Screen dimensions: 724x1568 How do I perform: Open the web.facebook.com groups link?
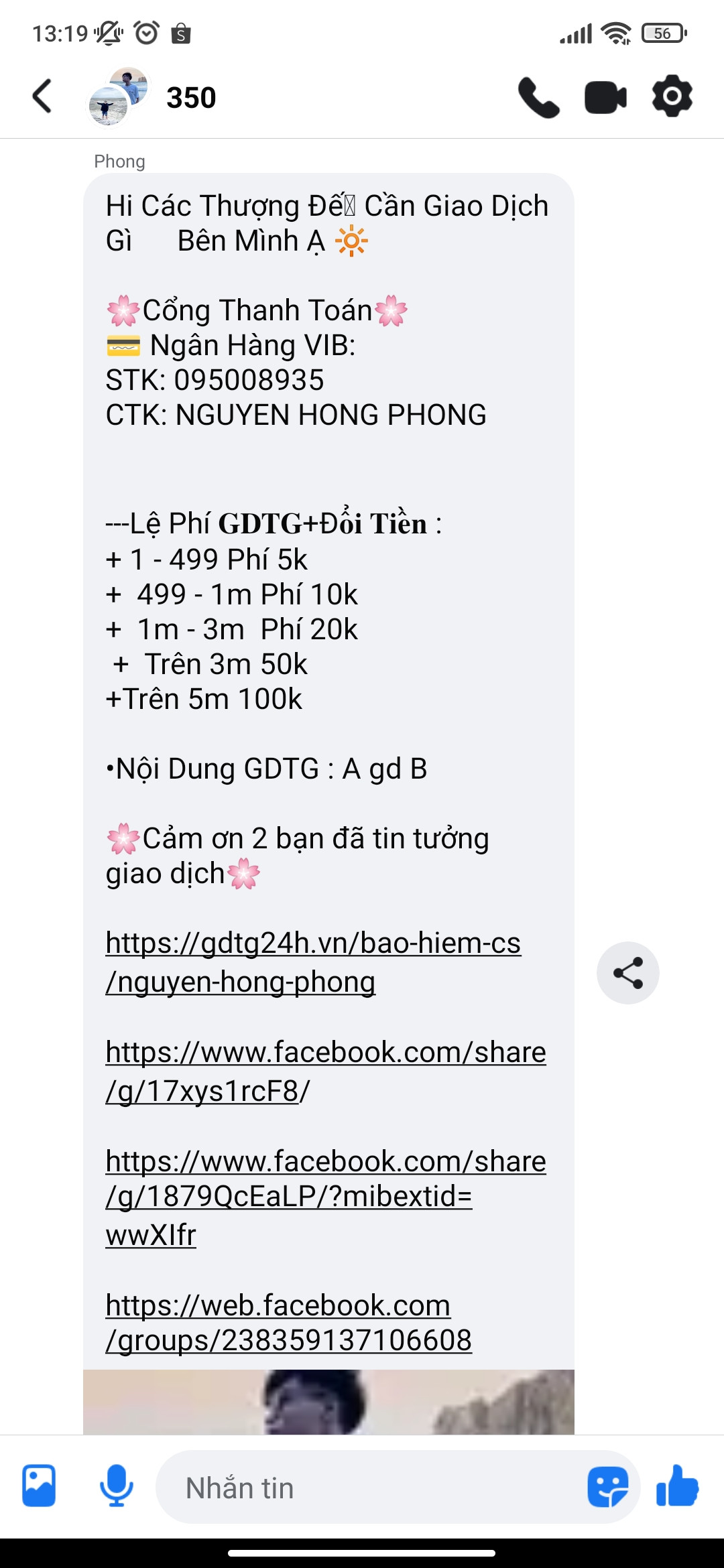tap(288, 1323)
